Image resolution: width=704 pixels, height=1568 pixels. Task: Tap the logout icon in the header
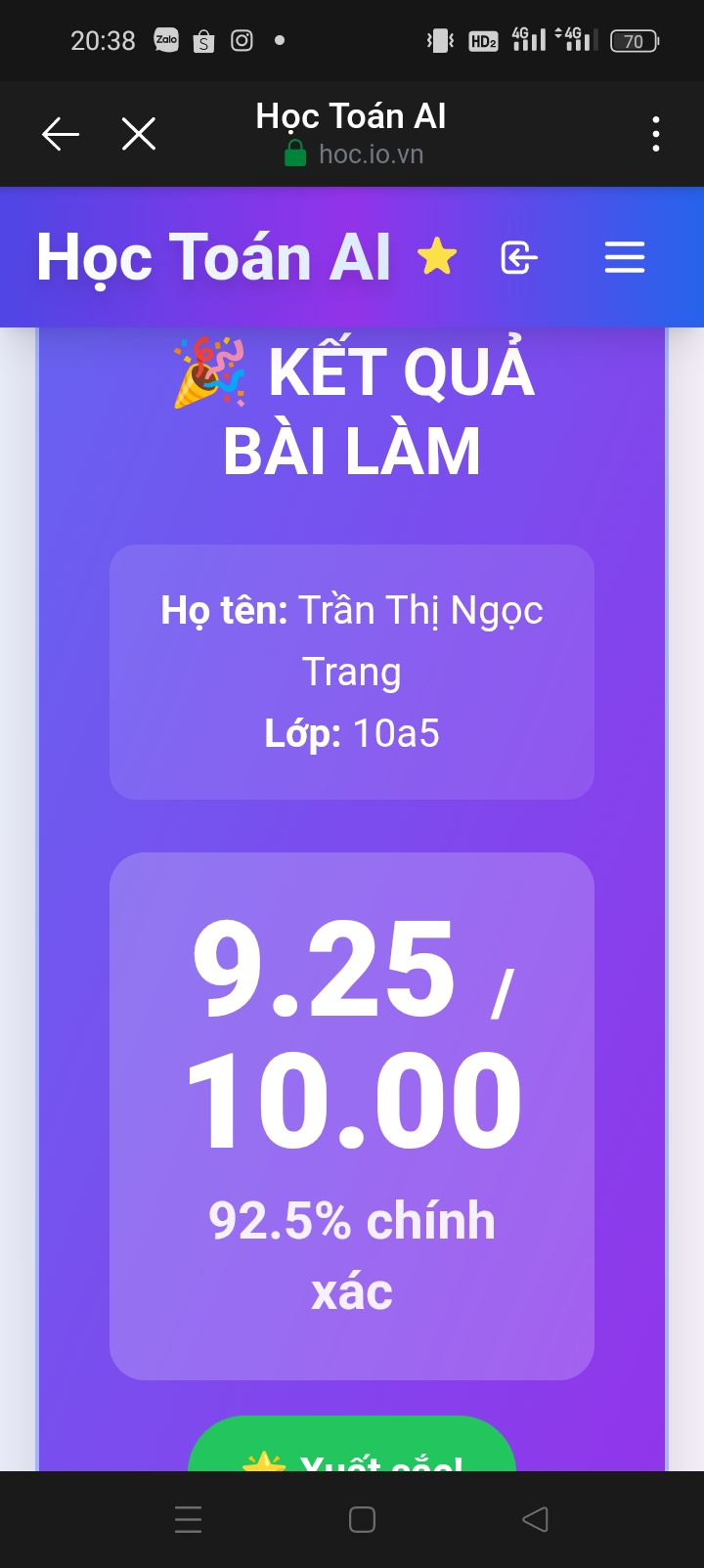coord(518,258)
